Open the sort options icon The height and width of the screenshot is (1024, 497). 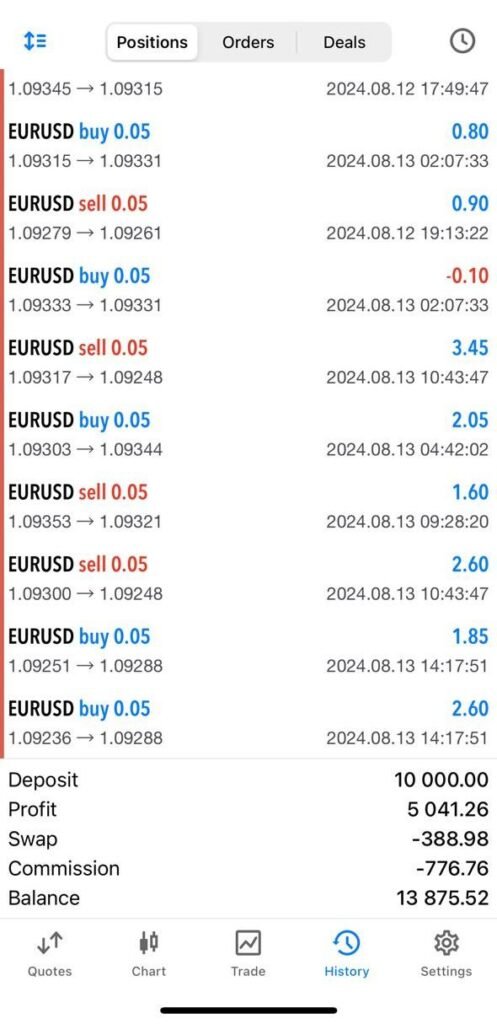tap(35, 42)
